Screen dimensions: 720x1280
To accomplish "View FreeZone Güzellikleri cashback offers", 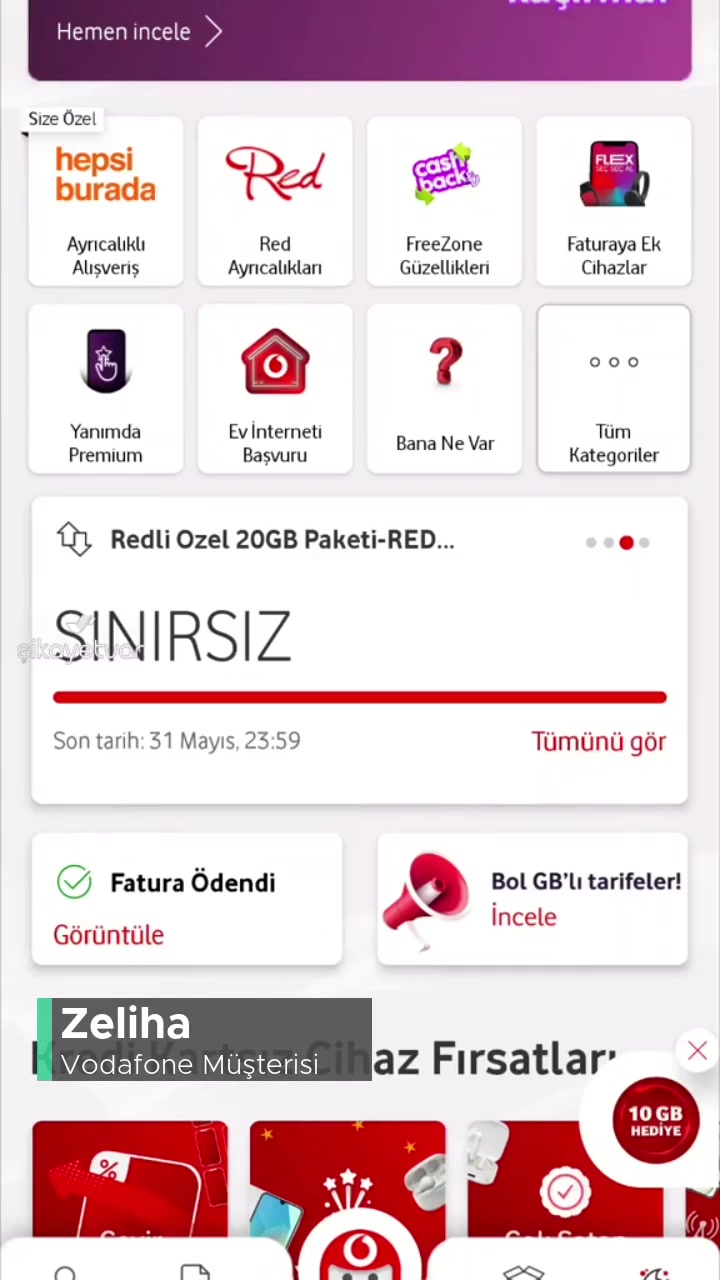I will (444, 200).
